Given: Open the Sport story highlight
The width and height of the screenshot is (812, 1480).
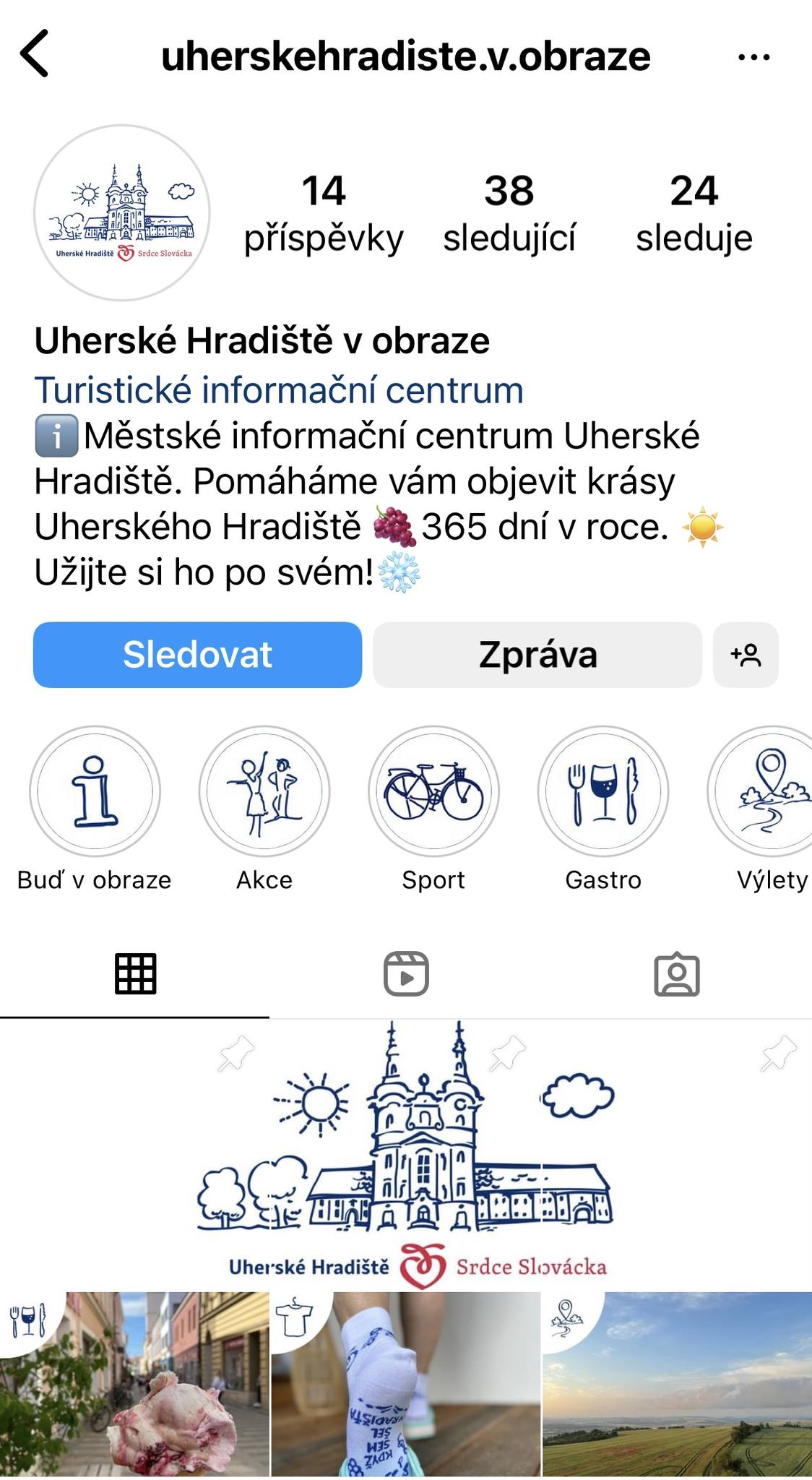Looking at the screenshot, I should 433,791.
